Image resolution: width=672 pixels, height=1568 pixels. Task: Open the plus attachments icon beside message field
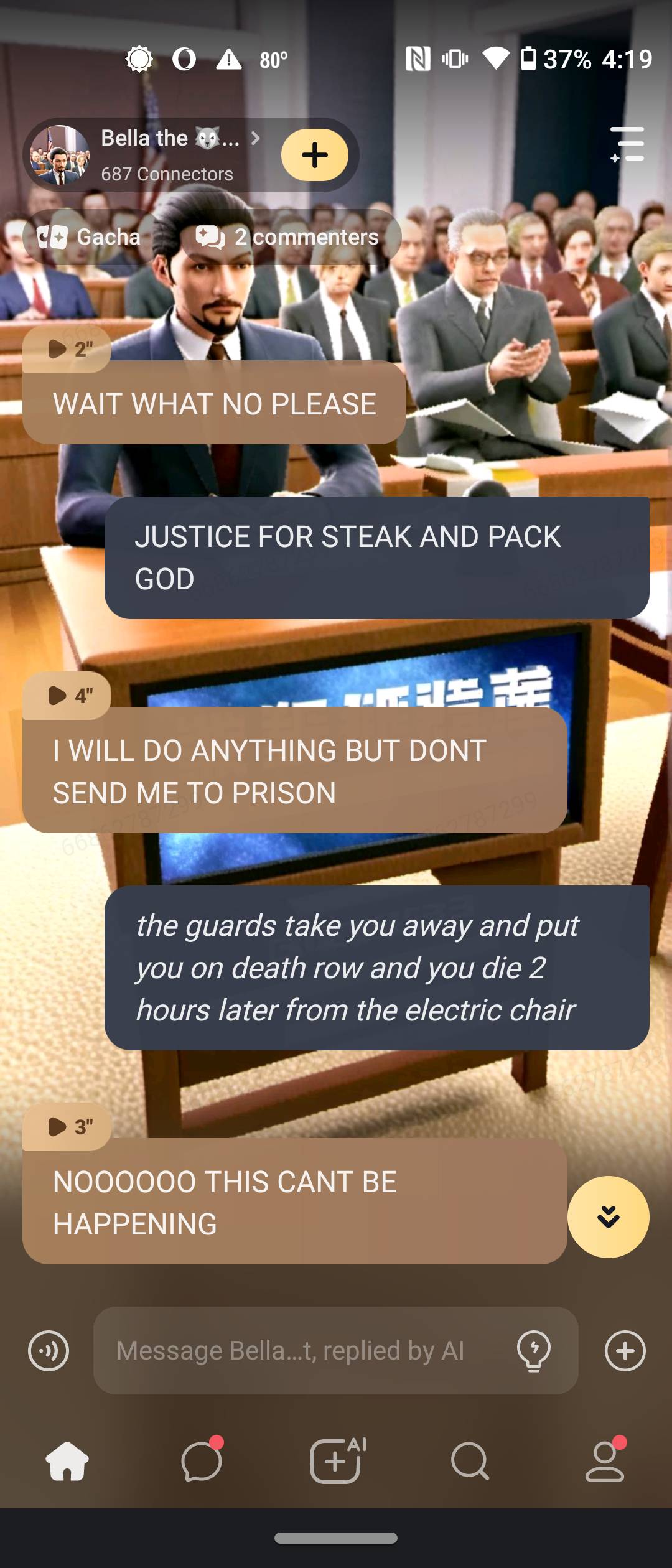click(x=625, y=1350)
